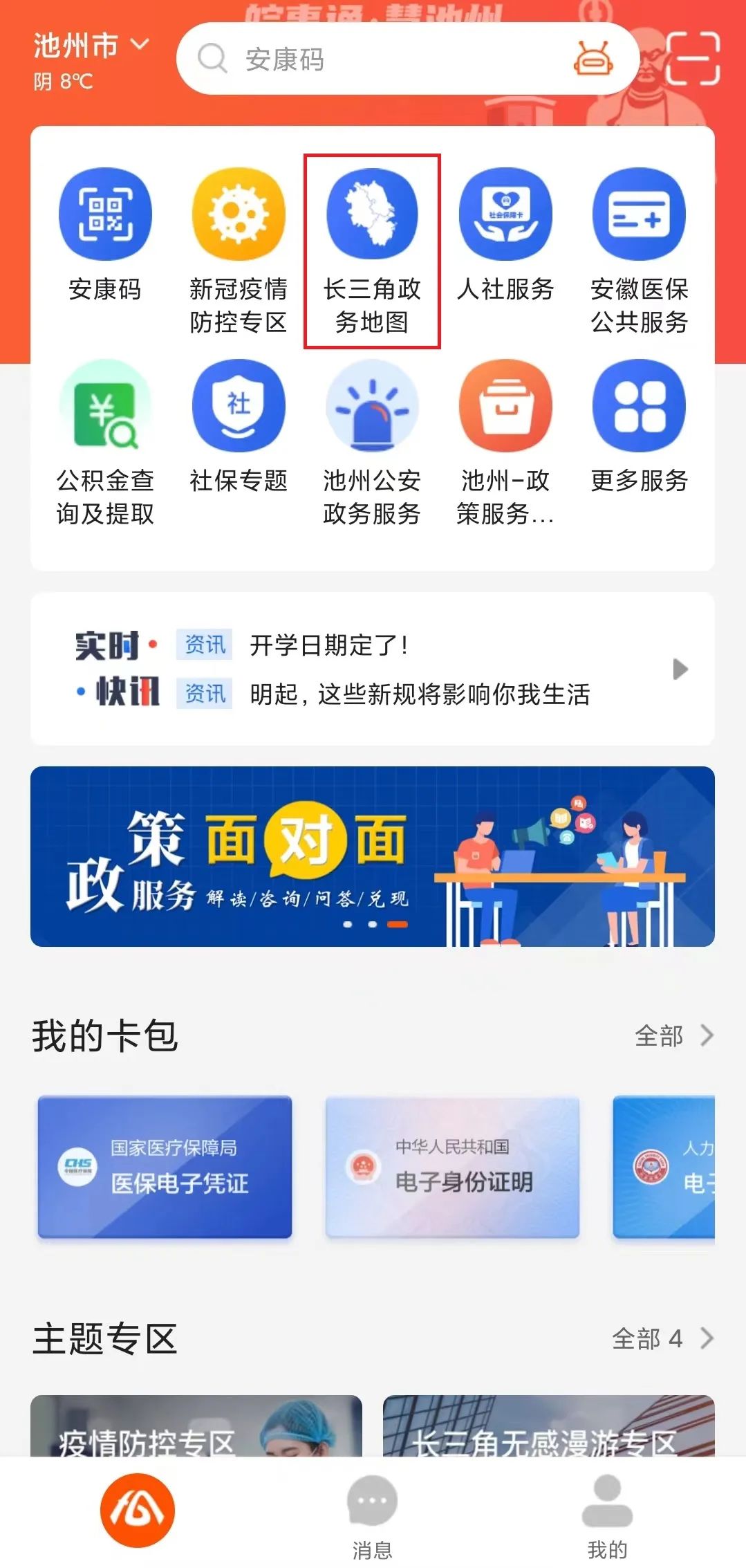Switch to the 消息 tab

click(x=372, y=1514)
